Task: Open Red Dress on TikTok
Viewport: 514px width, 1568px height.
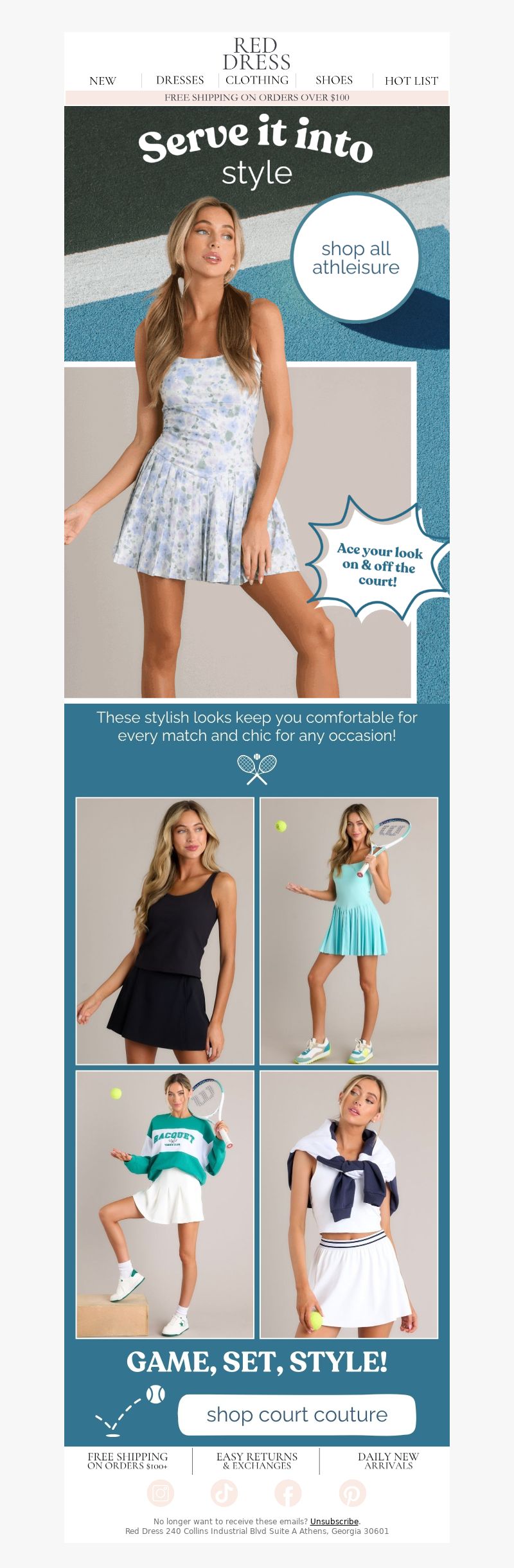Action: pyautogui.click(x=224, y=1492)
